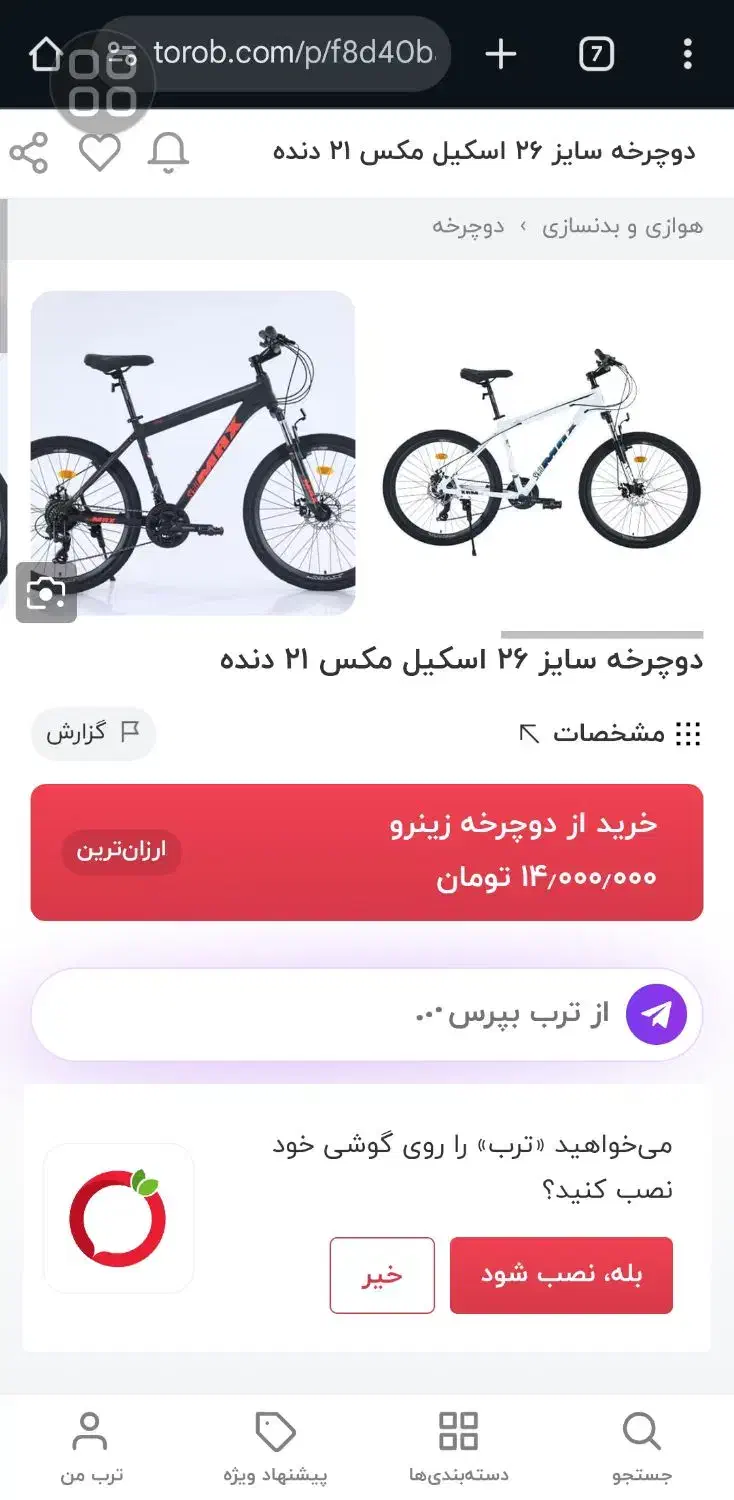Share this bicycle product page
Viewport: 734px width, 1500px height.
[x=29, y=153]
